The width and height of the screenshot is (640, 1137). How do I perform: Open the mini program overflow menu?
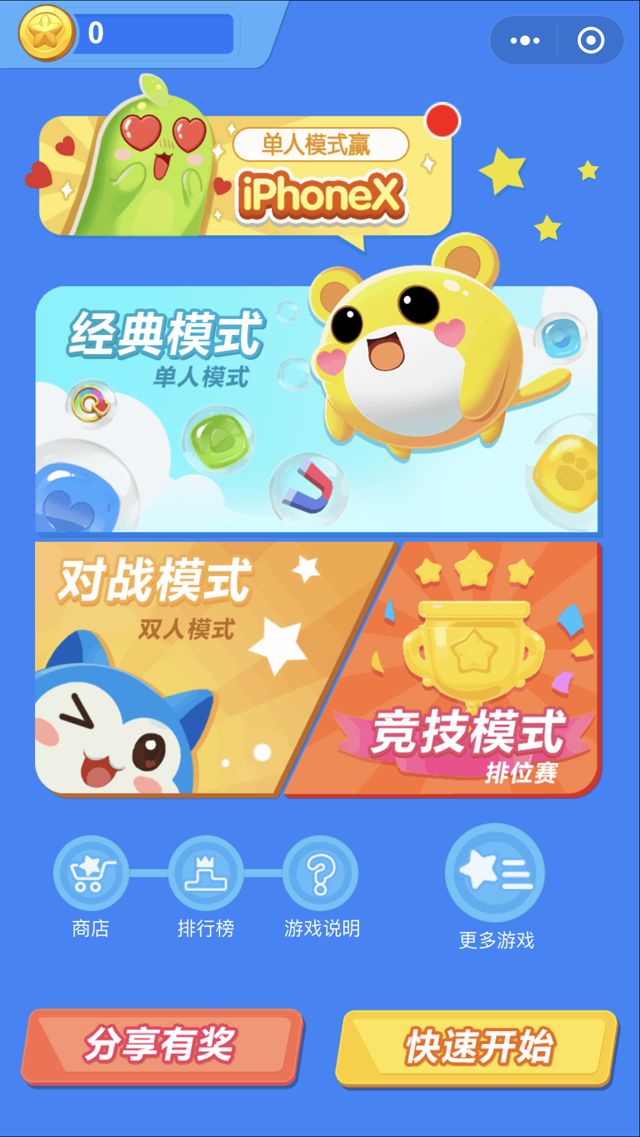click(525, 40)
